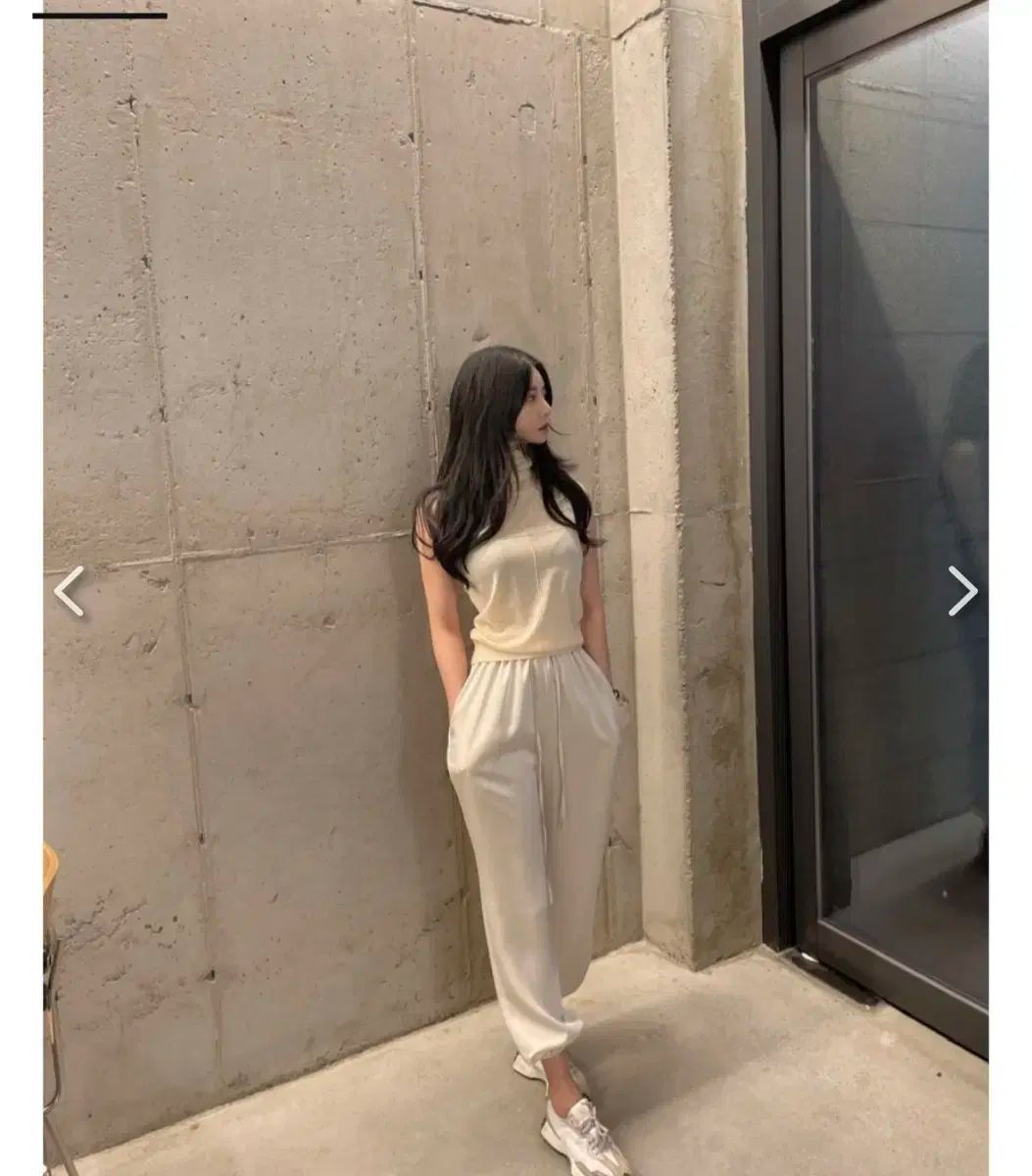
Task: Go to next photo with right arrow
Action: [962, 591]
